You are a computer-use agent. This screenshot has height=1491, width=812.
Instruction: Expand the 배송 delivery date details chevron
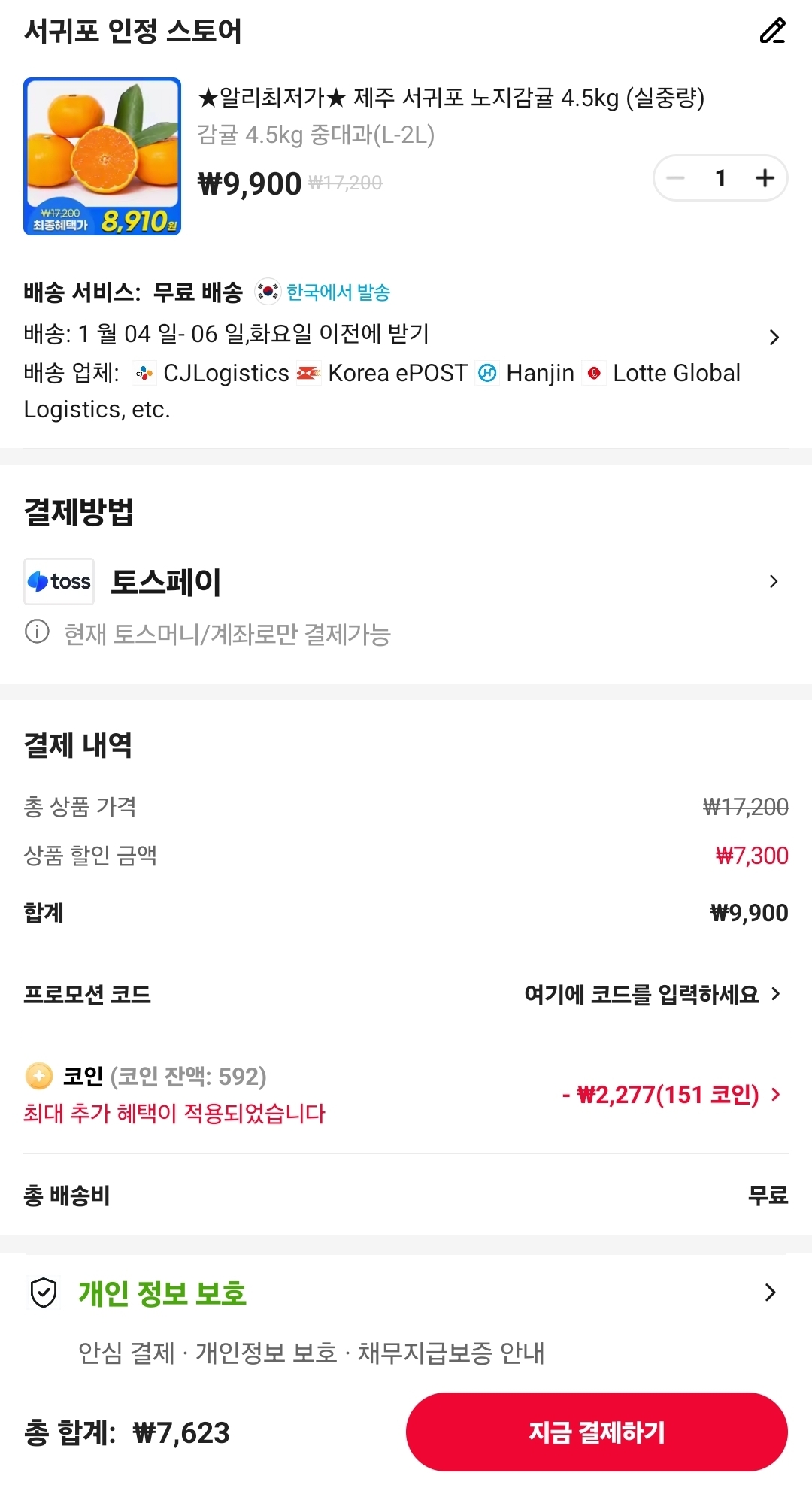pos(776,336)
